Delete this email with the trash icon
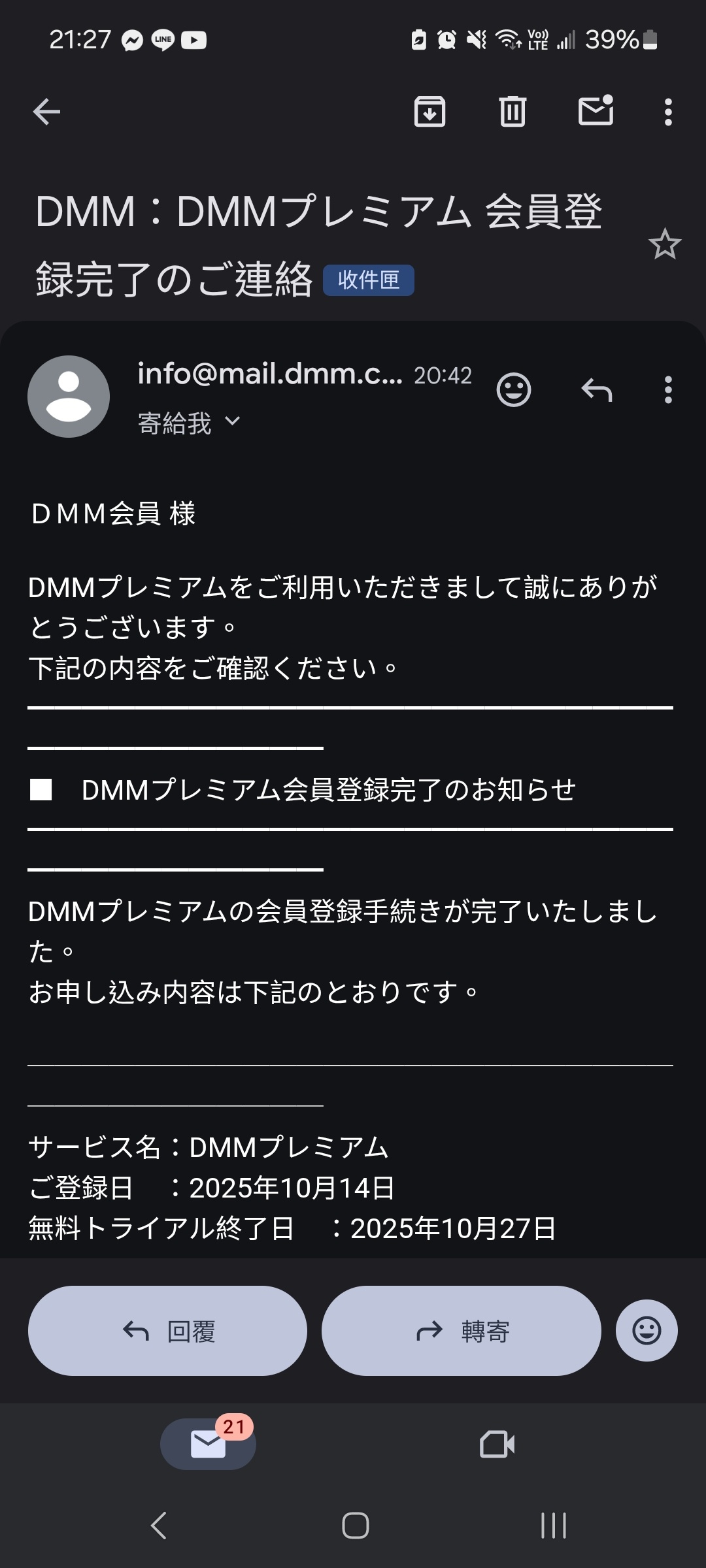 pyautogui.click(x=513, y=112)
